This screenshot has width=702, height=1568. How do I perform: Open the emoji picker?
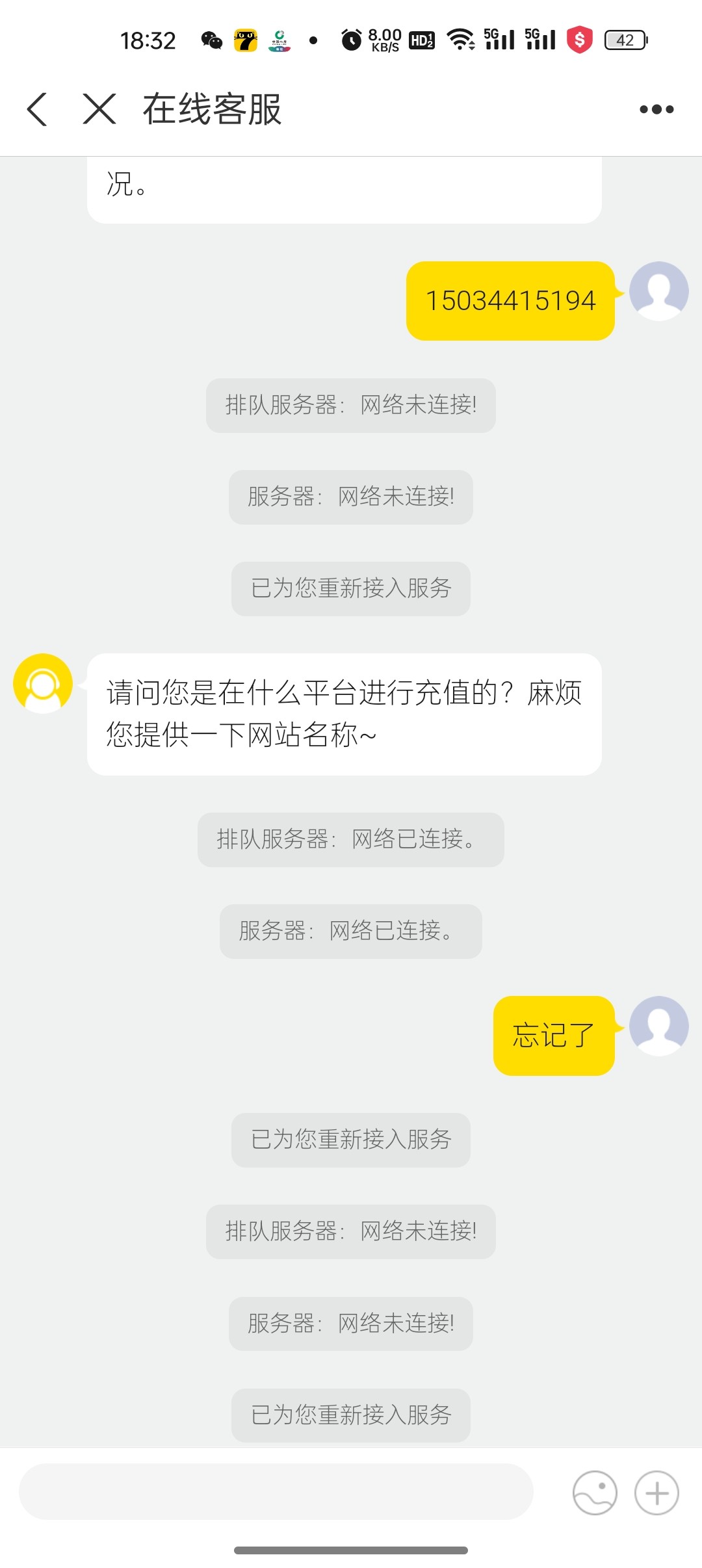click(594, 1493)
